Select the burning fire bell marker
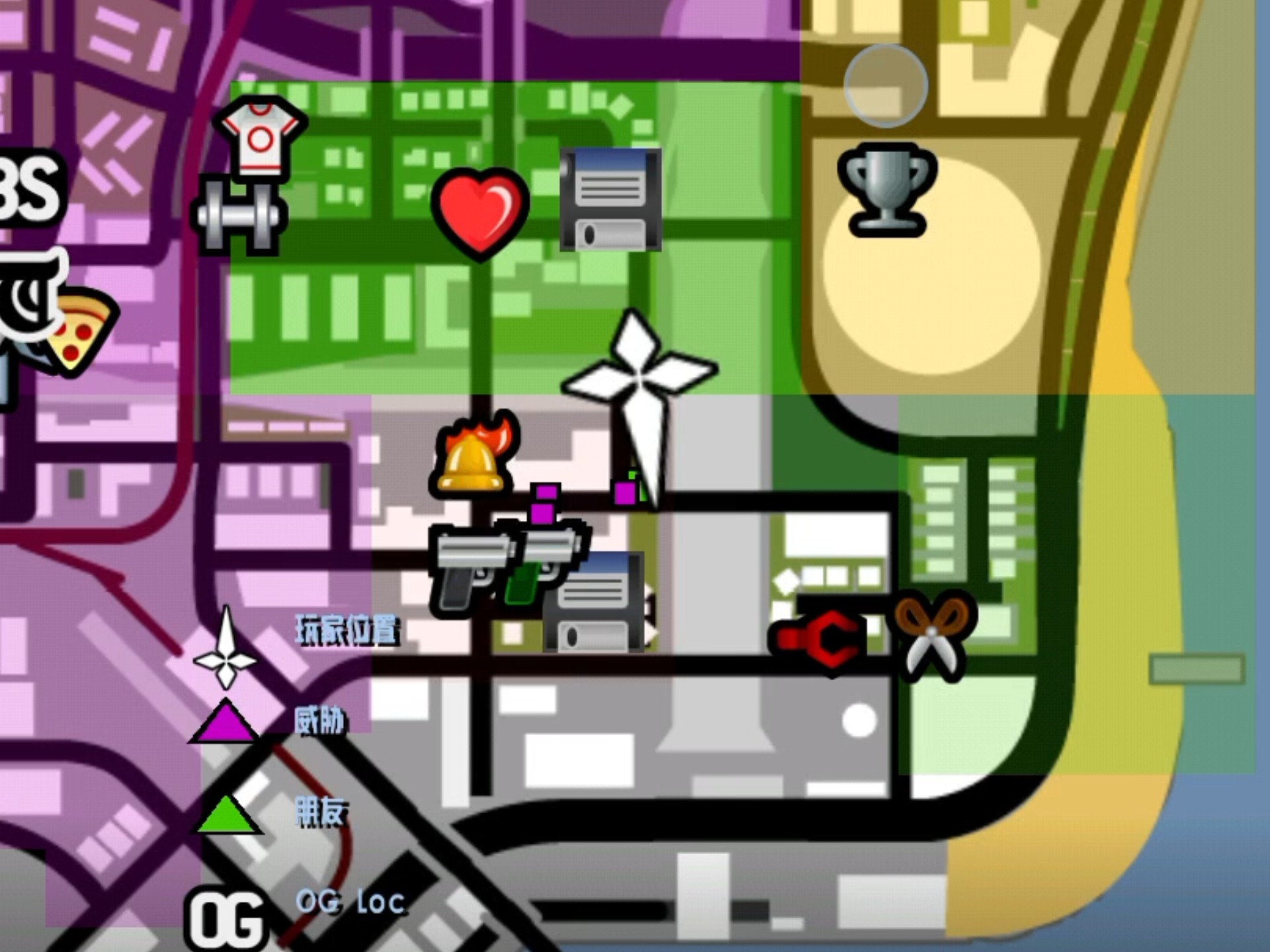 [474, 455]
